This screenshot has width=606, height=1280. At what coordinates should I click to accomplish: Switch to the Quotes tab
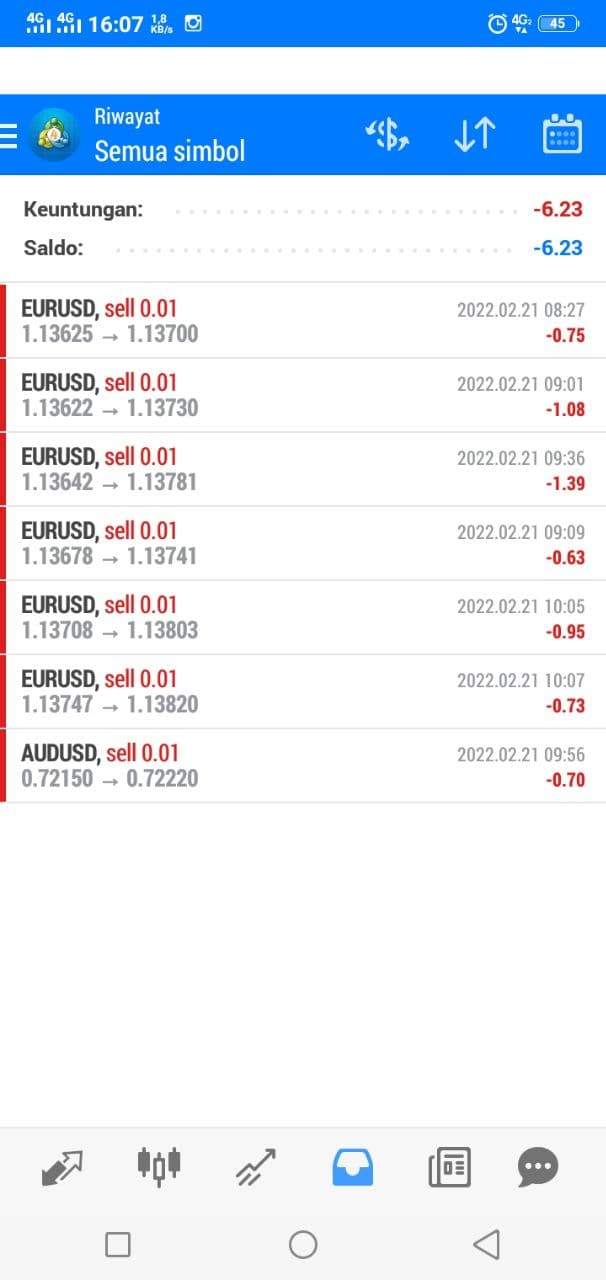[62, 1167]
